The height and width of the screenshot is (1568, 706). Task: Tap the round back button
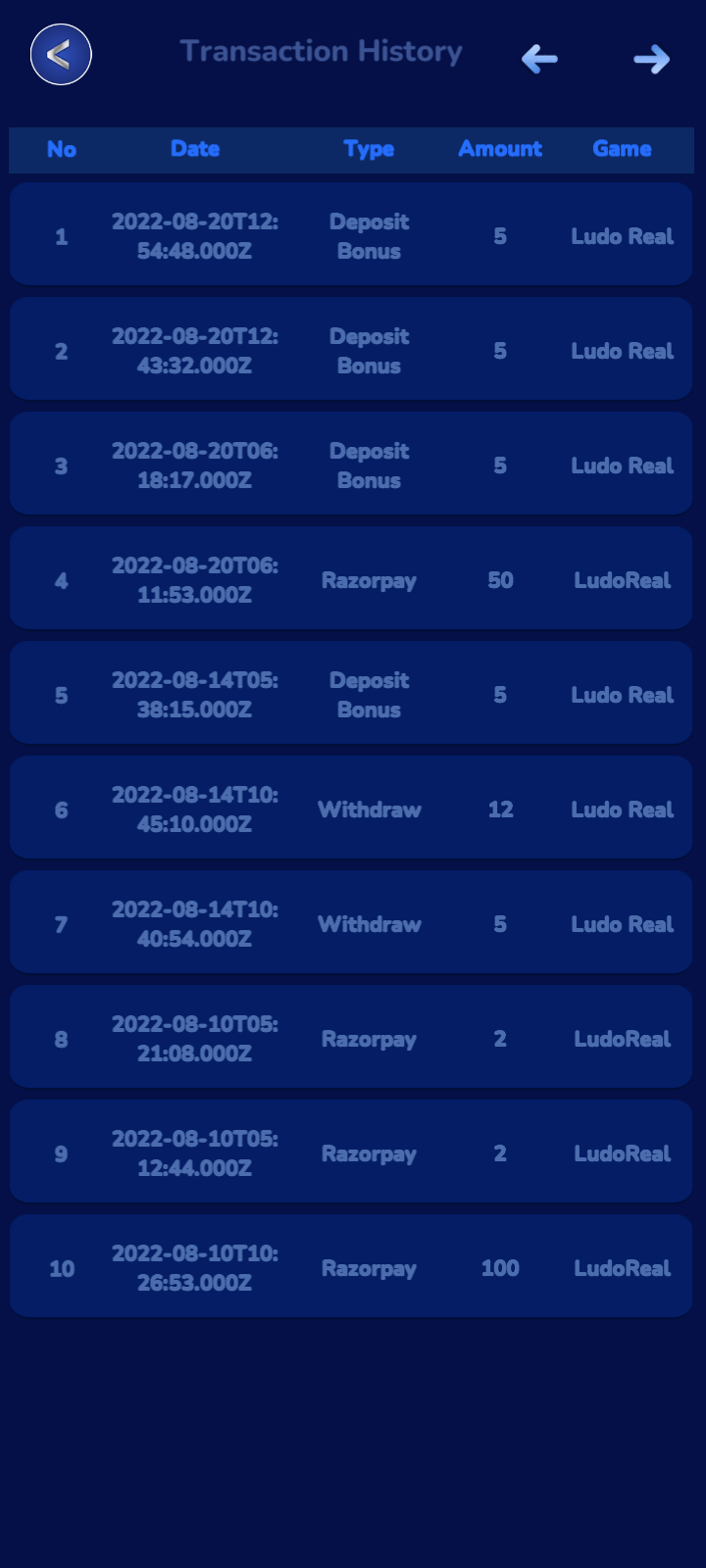[x=61, y=55]
